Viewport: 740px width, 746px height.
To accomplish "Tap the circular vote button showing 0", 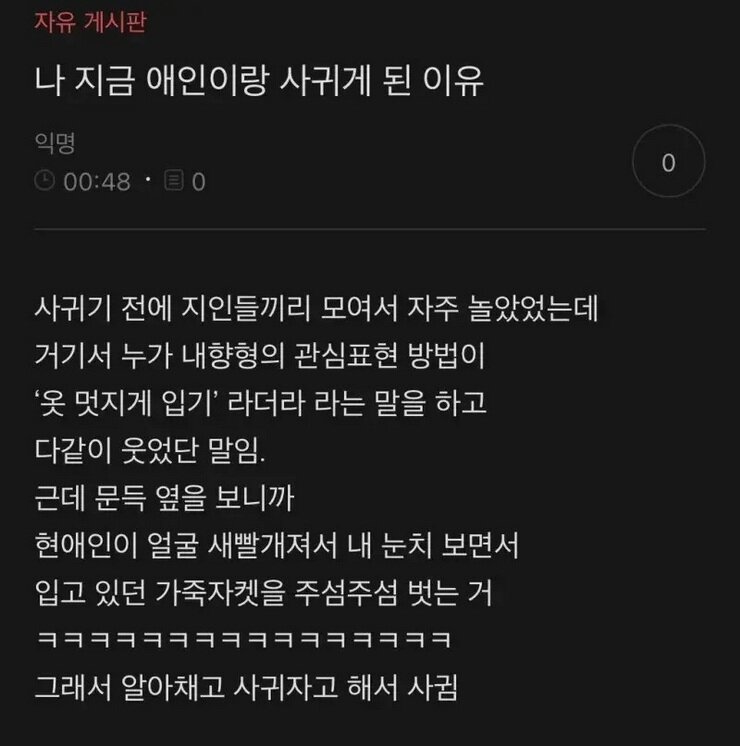I will coord(668,163).
